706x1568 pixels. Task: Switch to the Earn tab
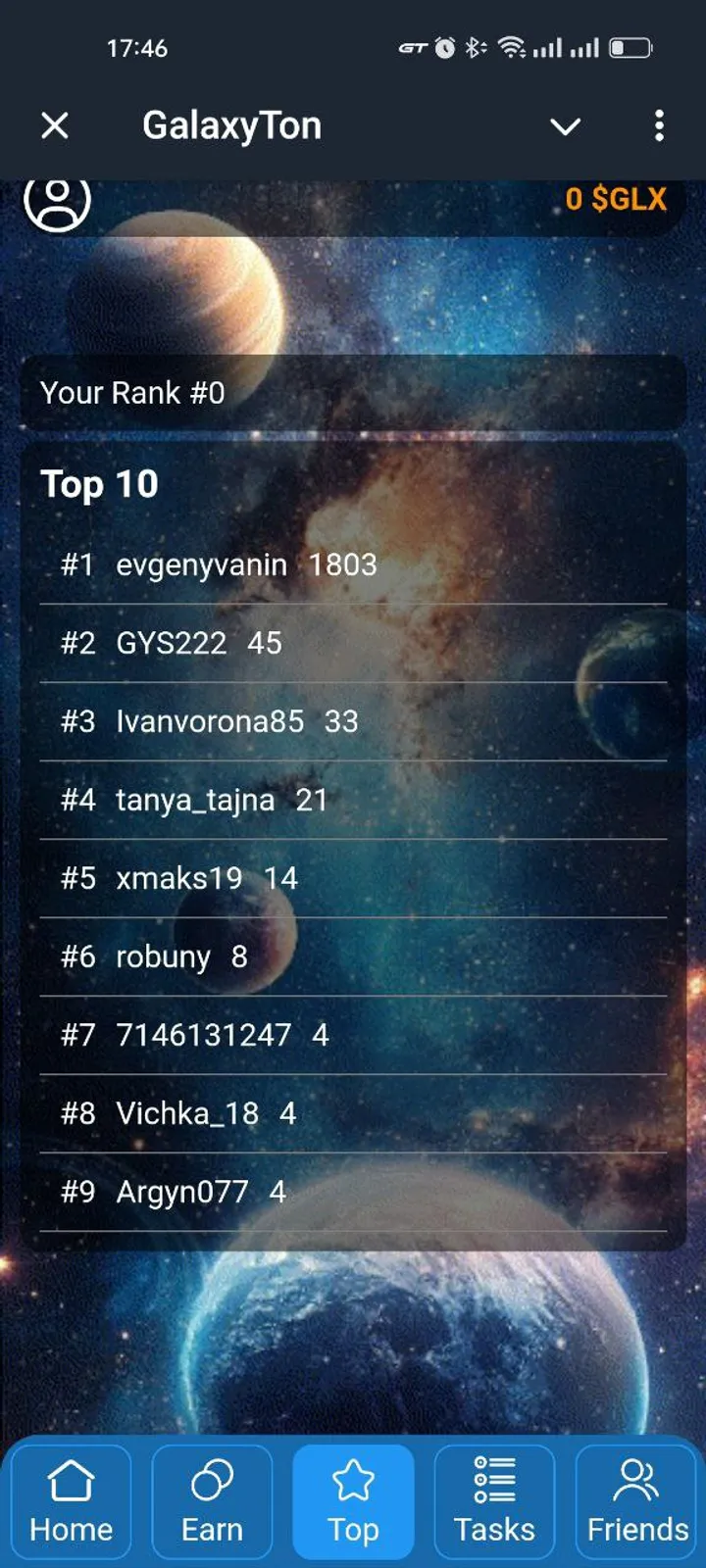coord(212,1500)
